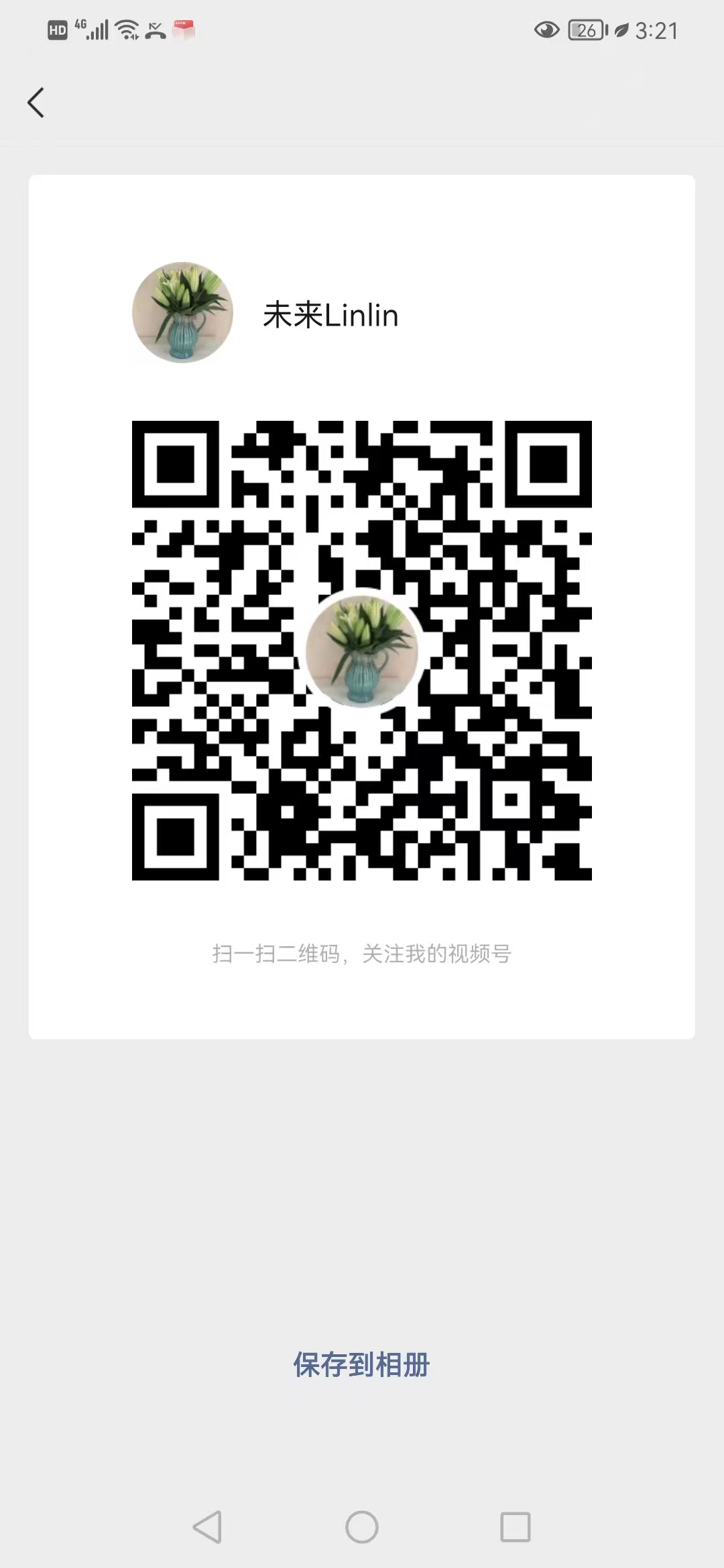Go back using the top-left arrow
Screen dimensions: 724x1568
pos(36,103)
